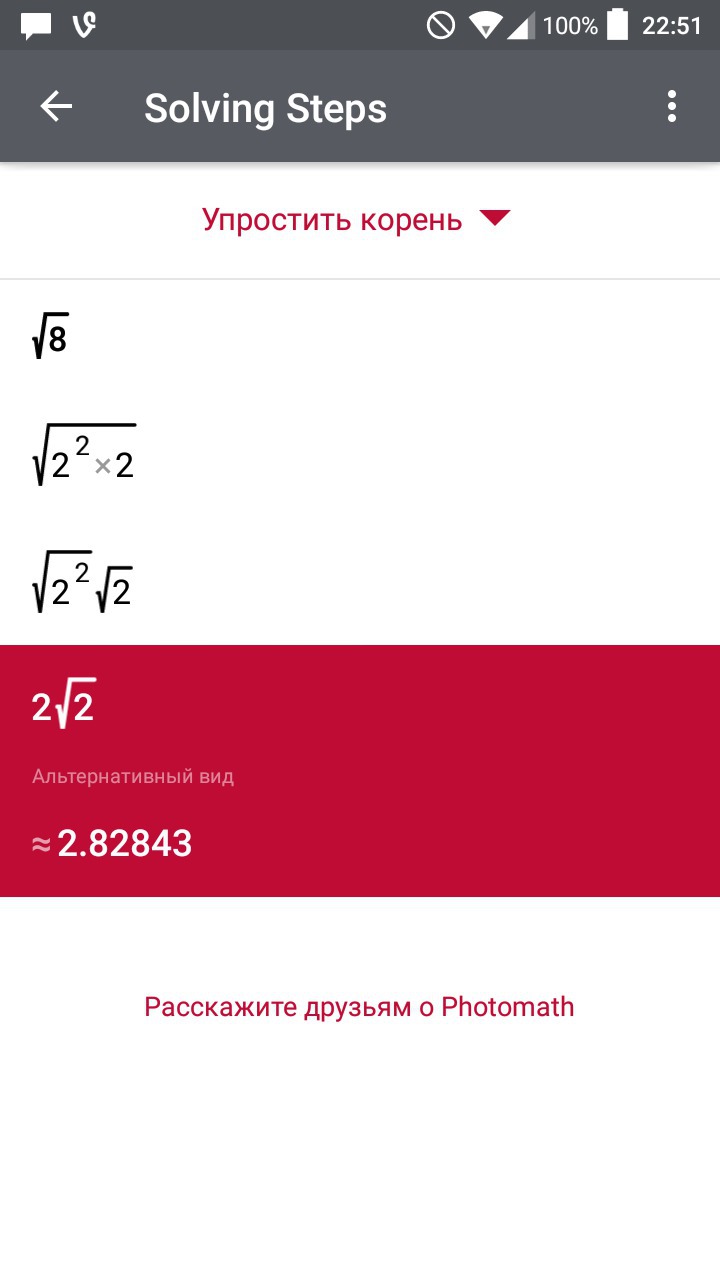Open the overflow menu
Image resolution: width=720 pixels, height=1280 pixels.
coord(671,107)
